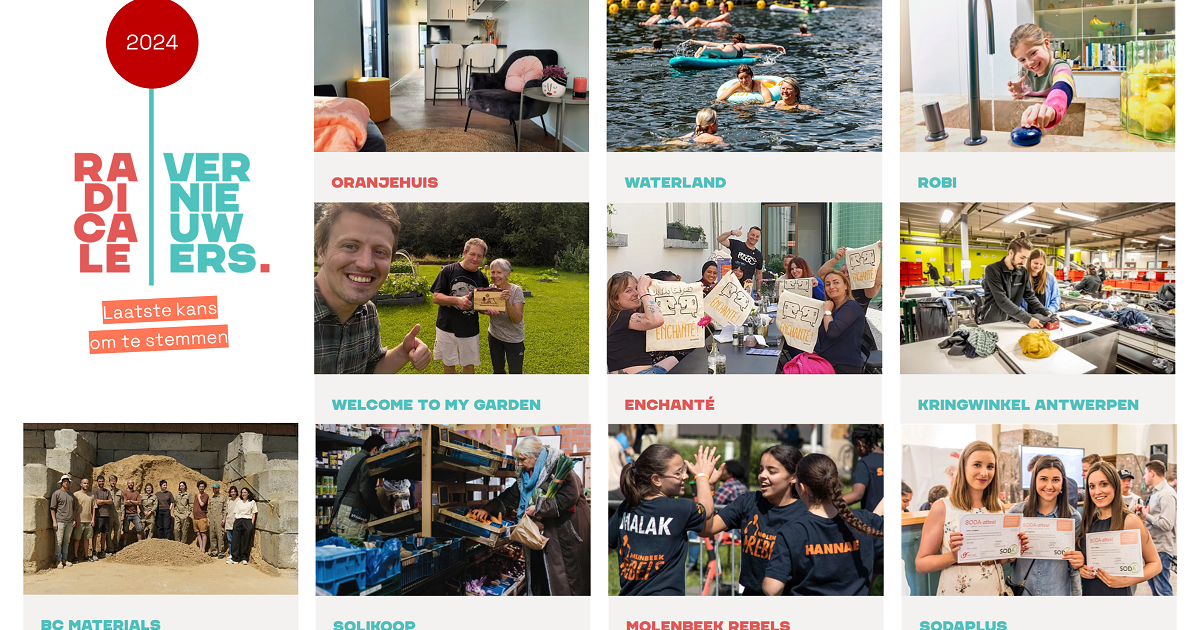Screen dimensions: 1200x630
Task: Open the BC Materials project card
Action: [160, 509]
